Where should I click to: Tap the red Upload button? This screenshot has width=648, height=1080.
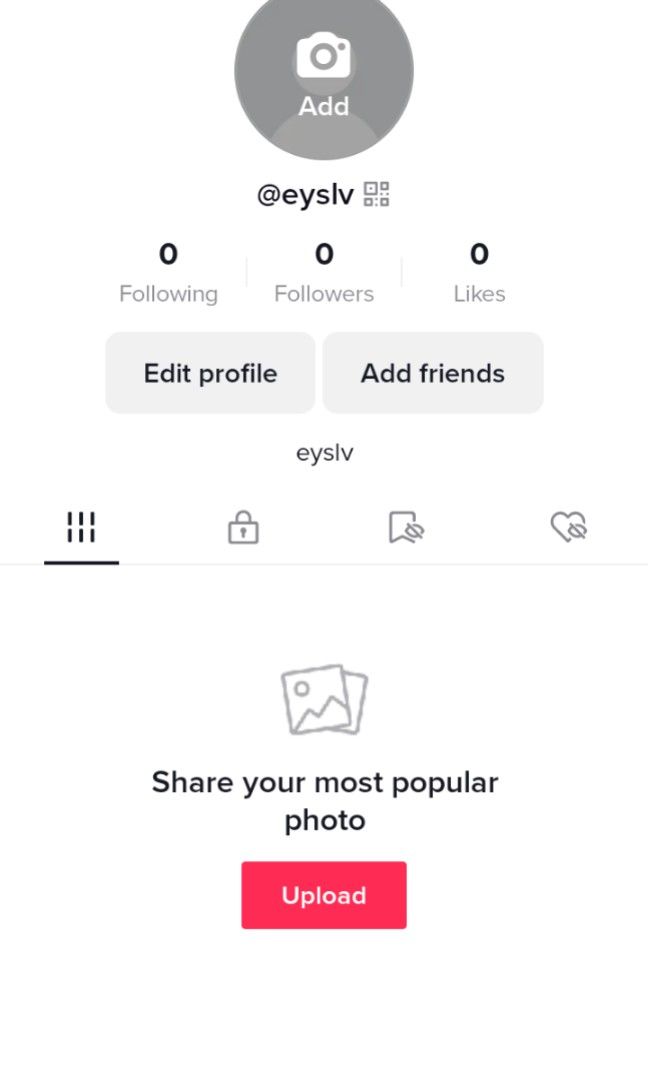coord(324,895)
